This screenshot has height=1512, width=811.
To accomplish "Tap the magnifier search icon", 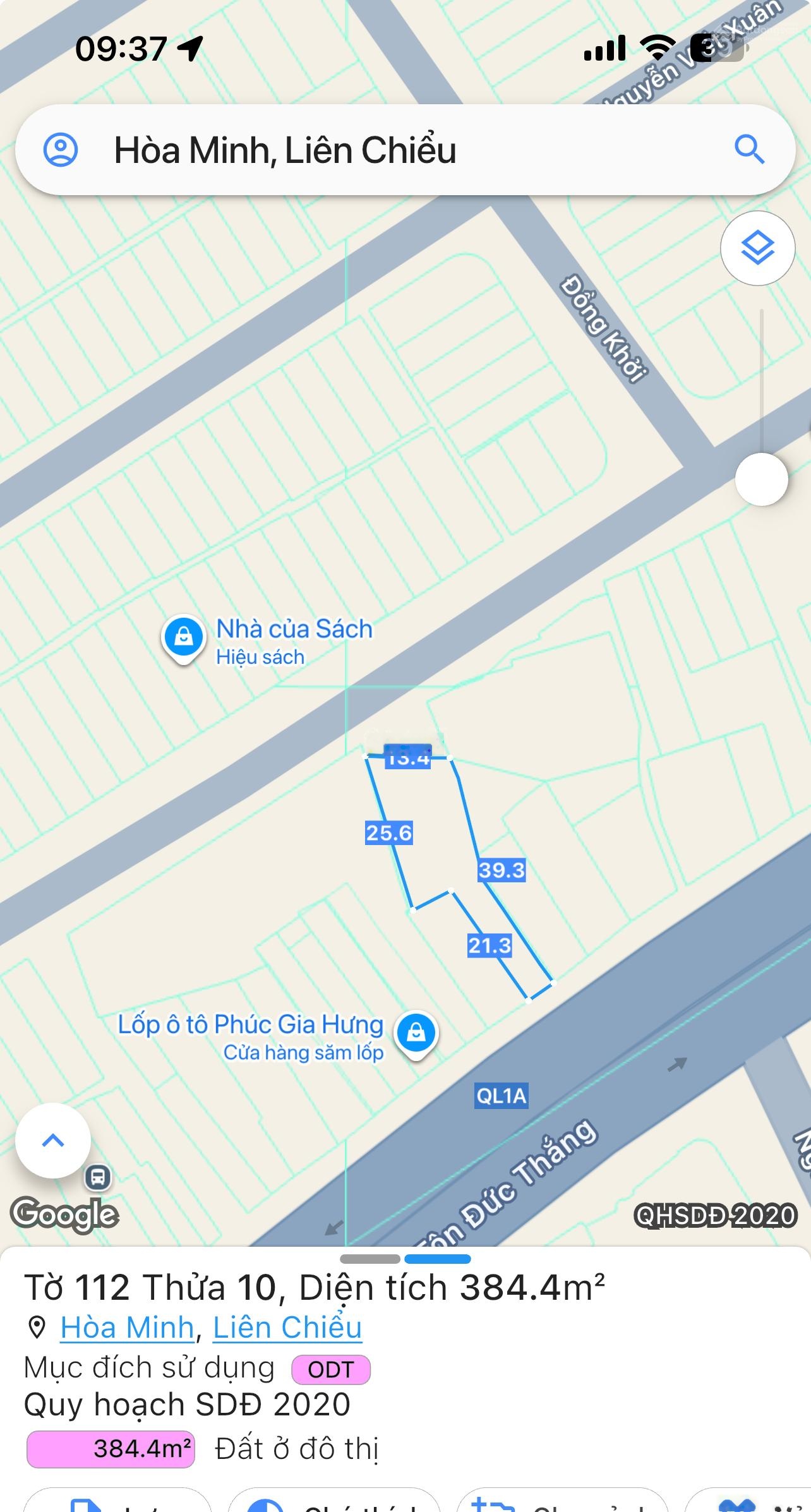I will tap(749, 150).
